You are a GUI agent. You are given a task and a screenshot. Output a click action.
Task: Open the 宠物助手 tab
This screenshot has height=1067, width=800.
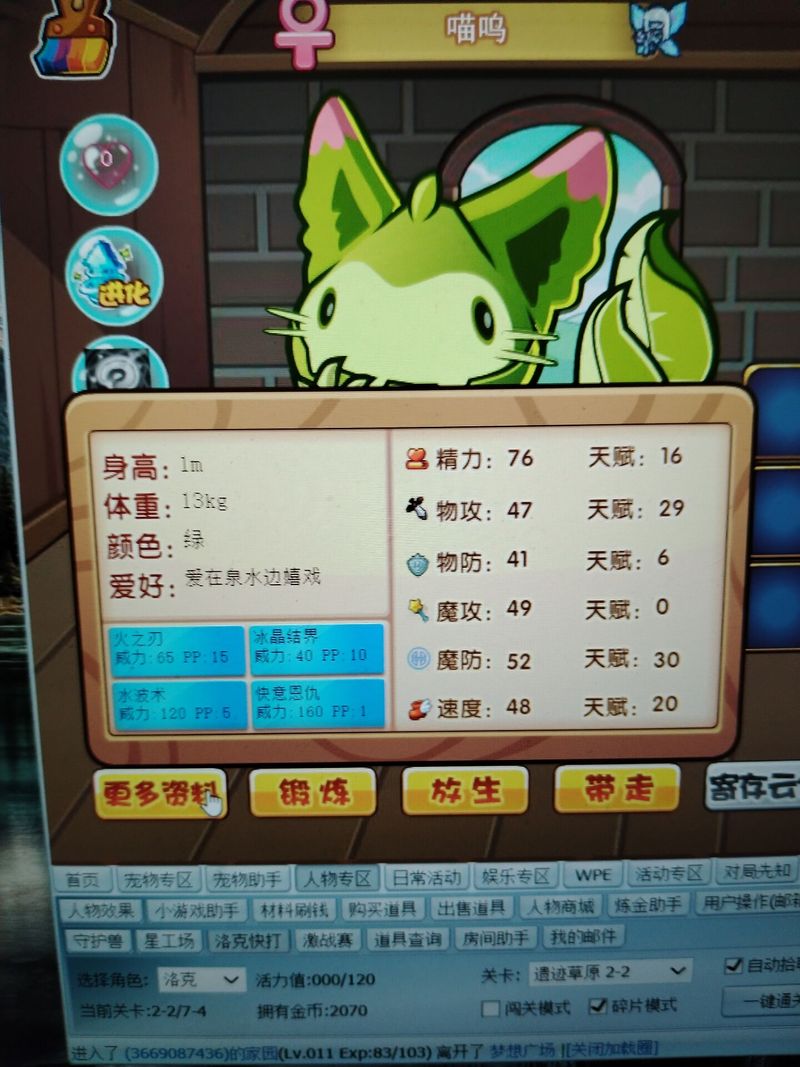247,880
